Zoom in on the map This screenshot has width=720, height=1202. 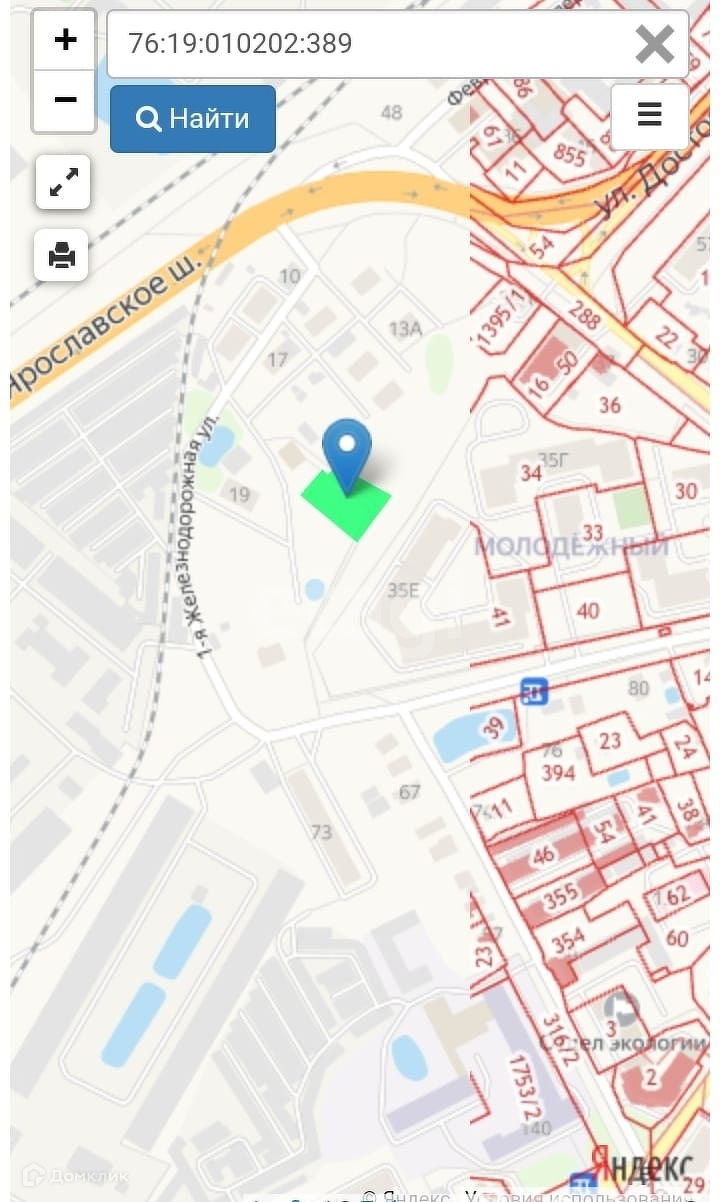click(65, 40)
